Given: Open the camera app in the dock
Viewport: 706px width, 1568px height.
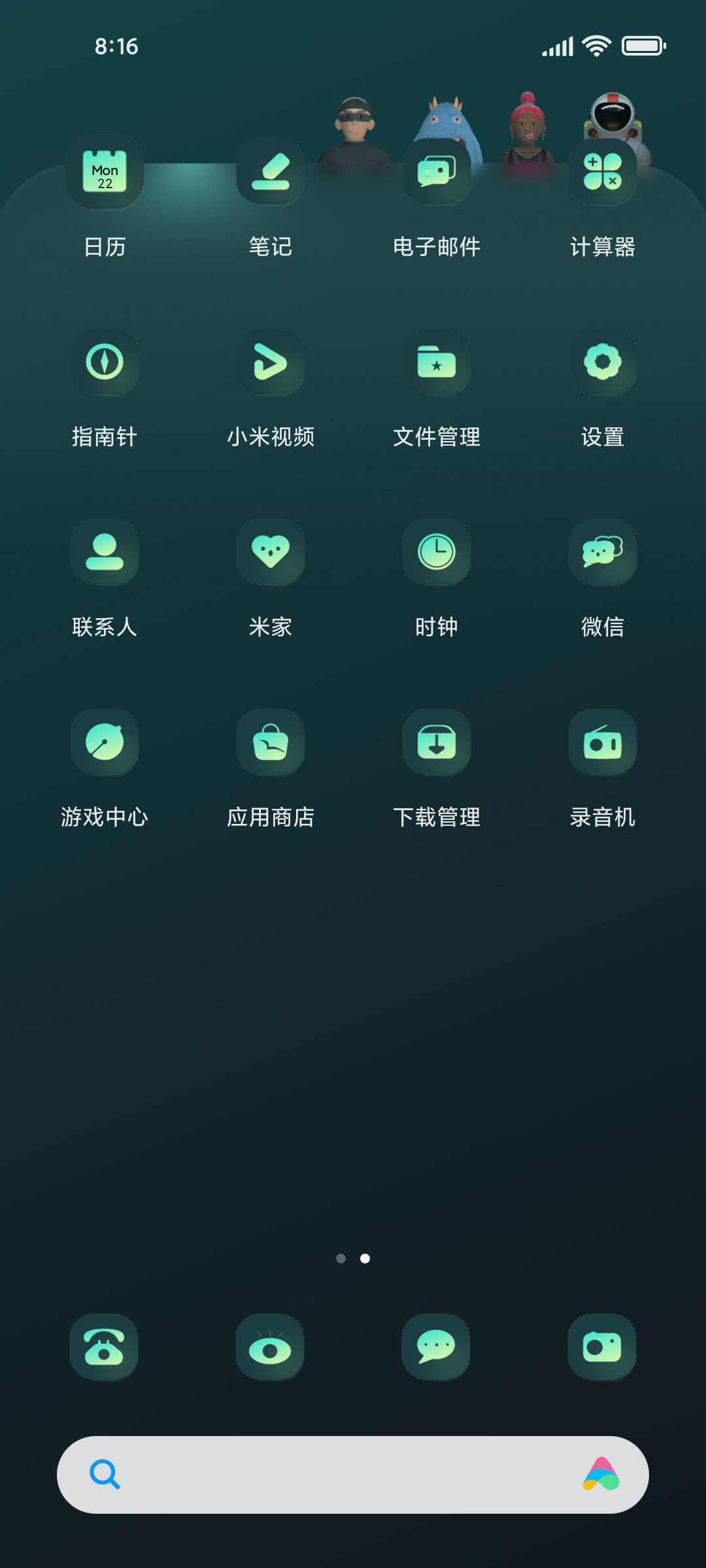Looking at the screenshot, I should click(602, 1347).
